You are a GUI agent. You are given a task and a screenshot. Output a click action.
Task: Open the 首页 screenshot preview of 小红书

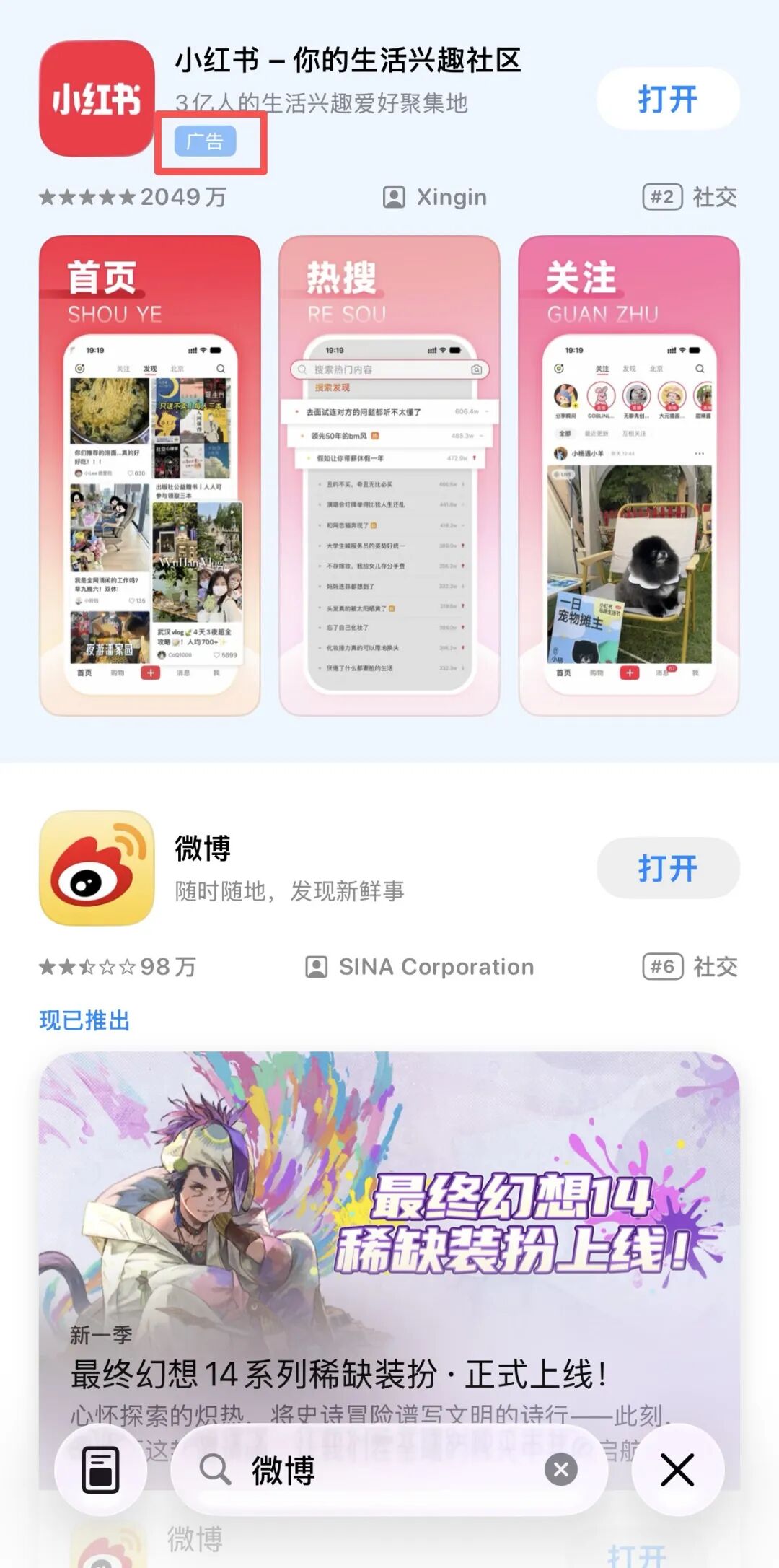click(149, 476)
